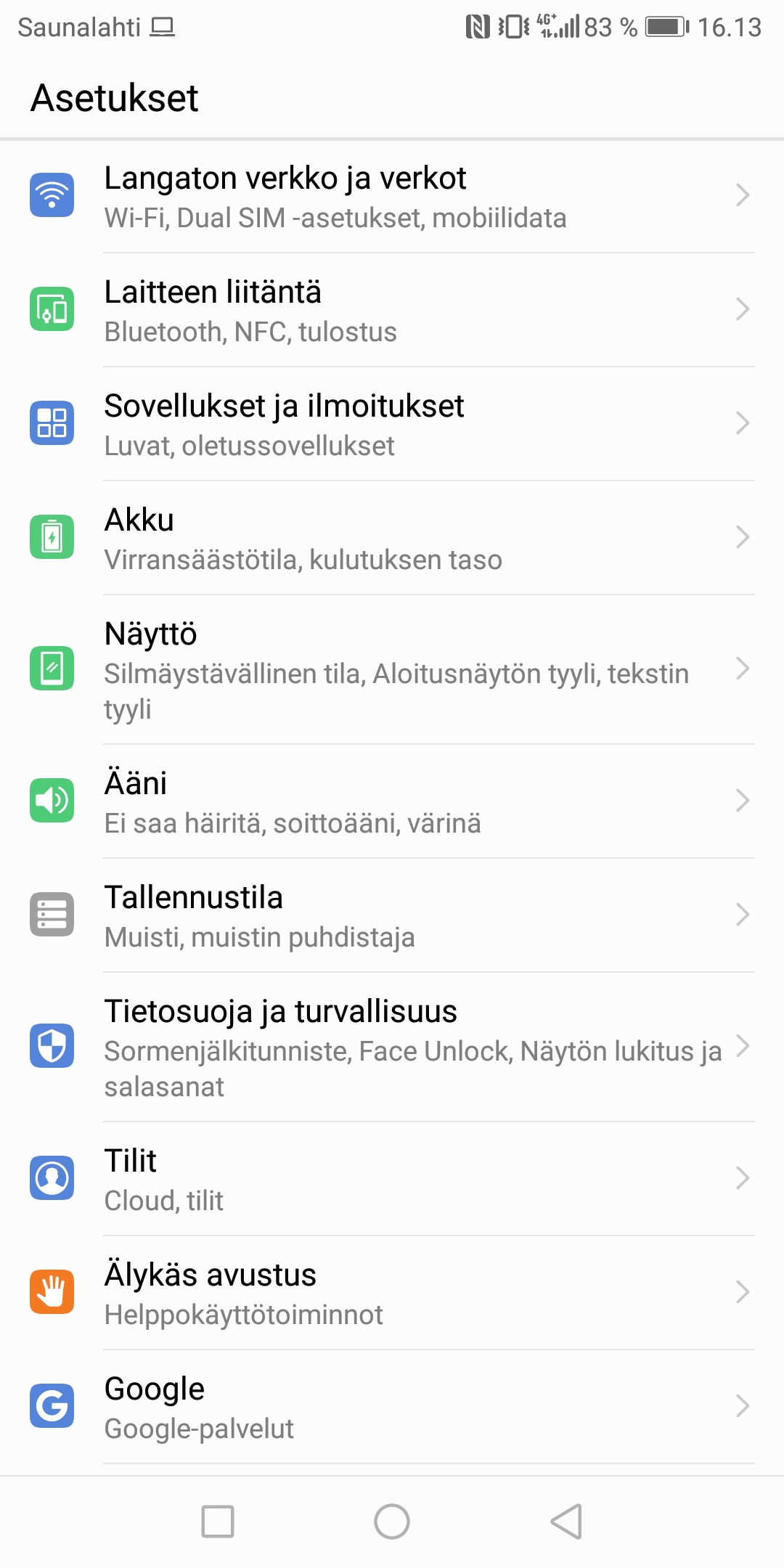Open Google-palvelut settings row
This screenshot has height=1568, width=784.
coord(392,1407)
